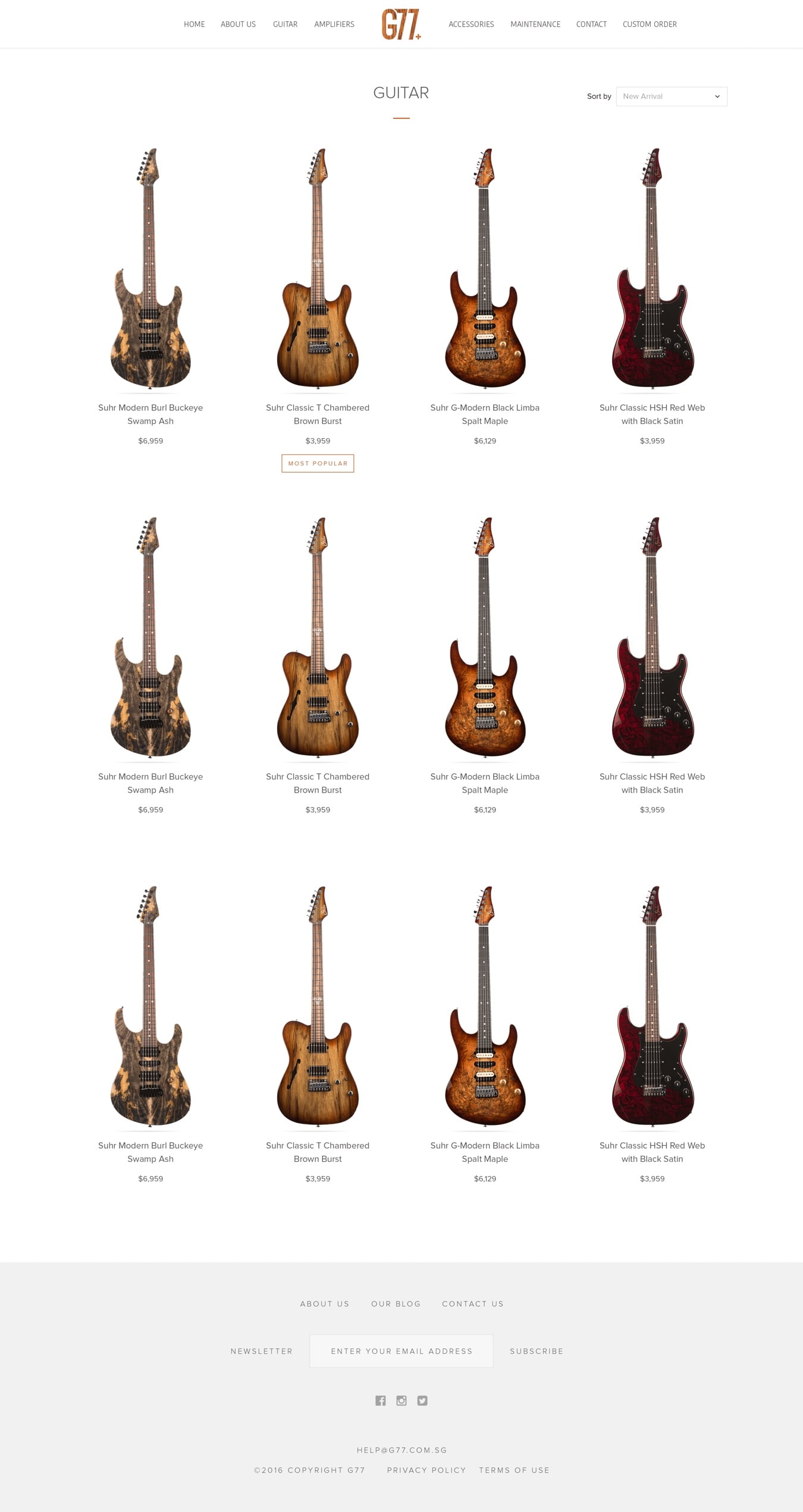Open the Twitter icon in footer
The image size is (803, 1512).
[x=422, y=1400]
